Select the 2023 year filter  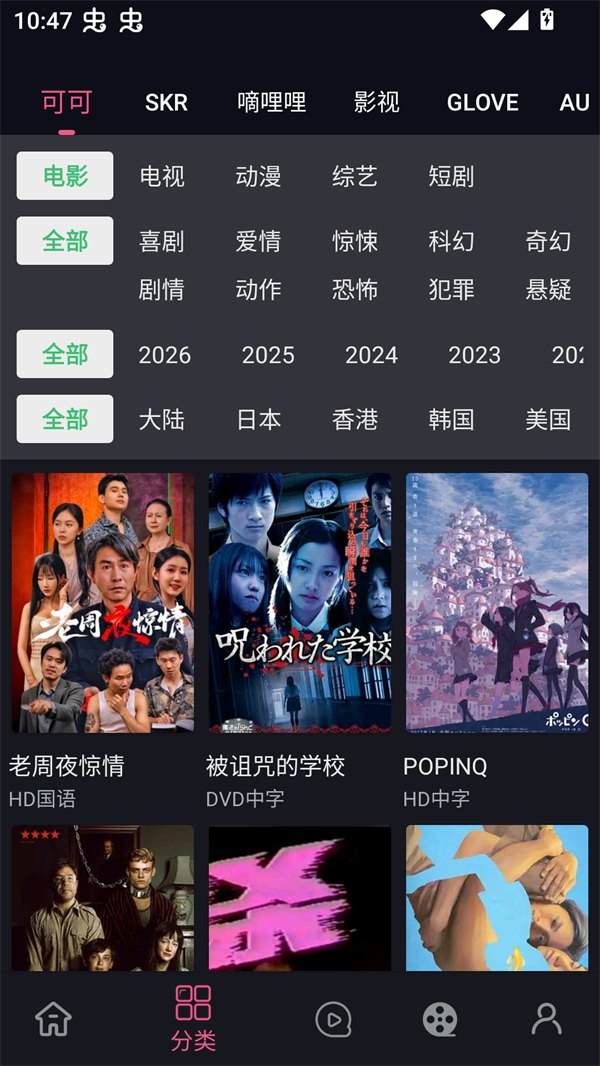click(x=474, y=355)
